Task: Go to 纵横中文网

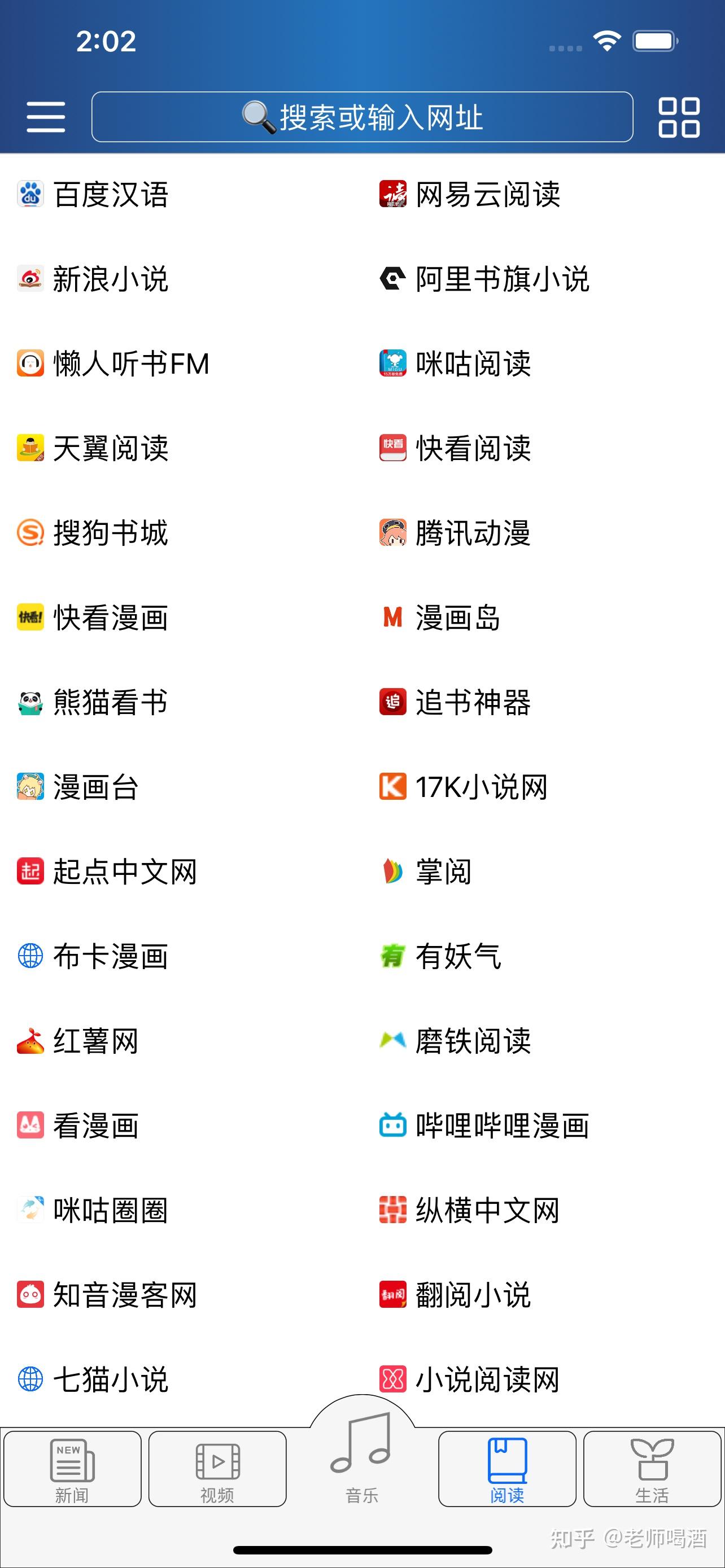Action: (x=487, y=1210)
